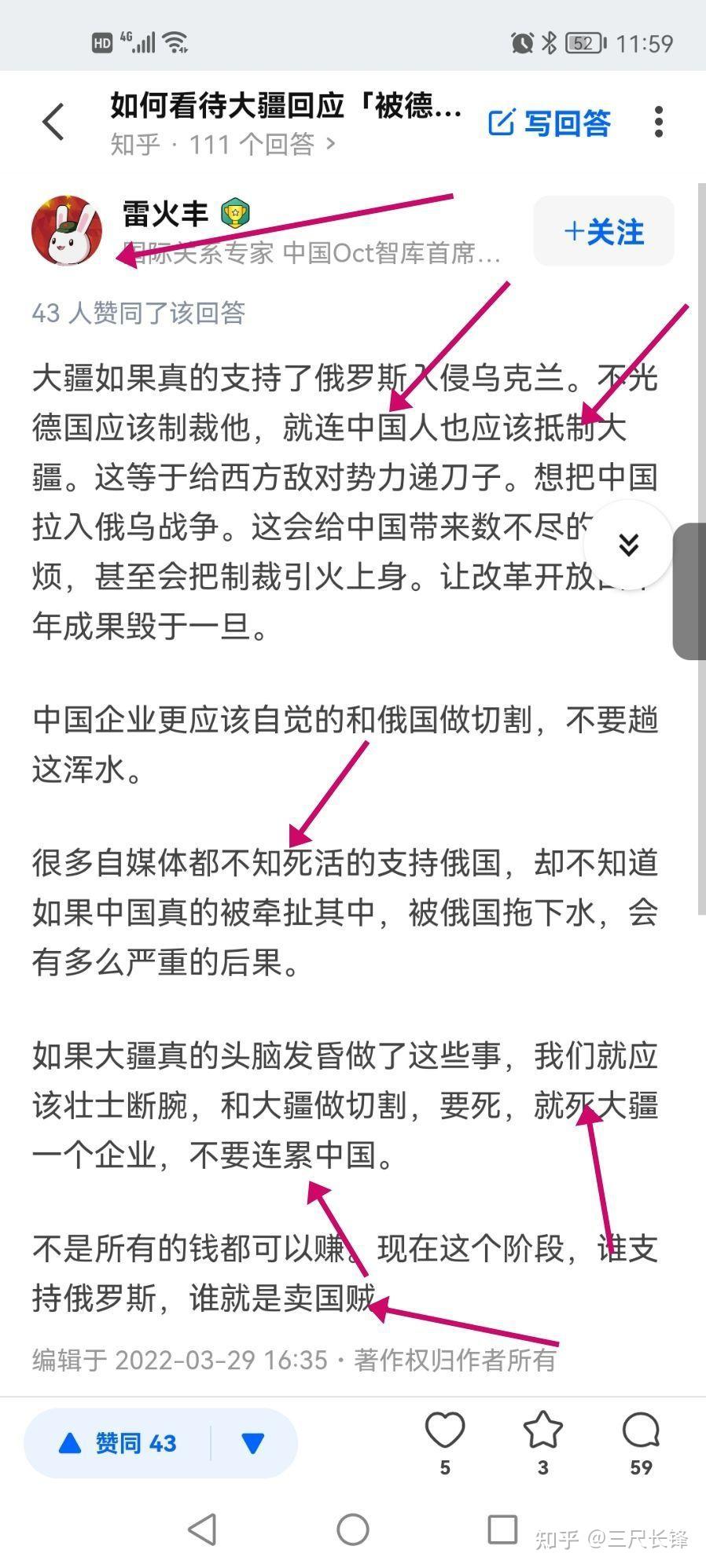Screen dimensions: 706x1568
Task: Downvote the answer using the down triangle
Action: click(x=253, y=1443)
